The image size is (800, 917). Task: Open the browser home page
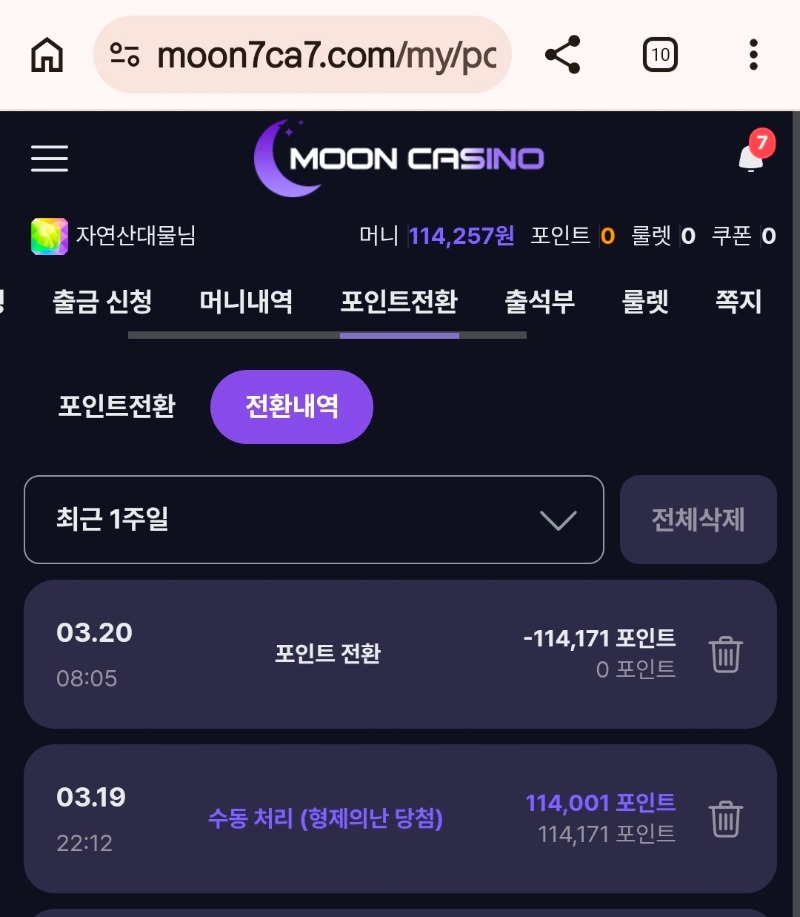47,55
